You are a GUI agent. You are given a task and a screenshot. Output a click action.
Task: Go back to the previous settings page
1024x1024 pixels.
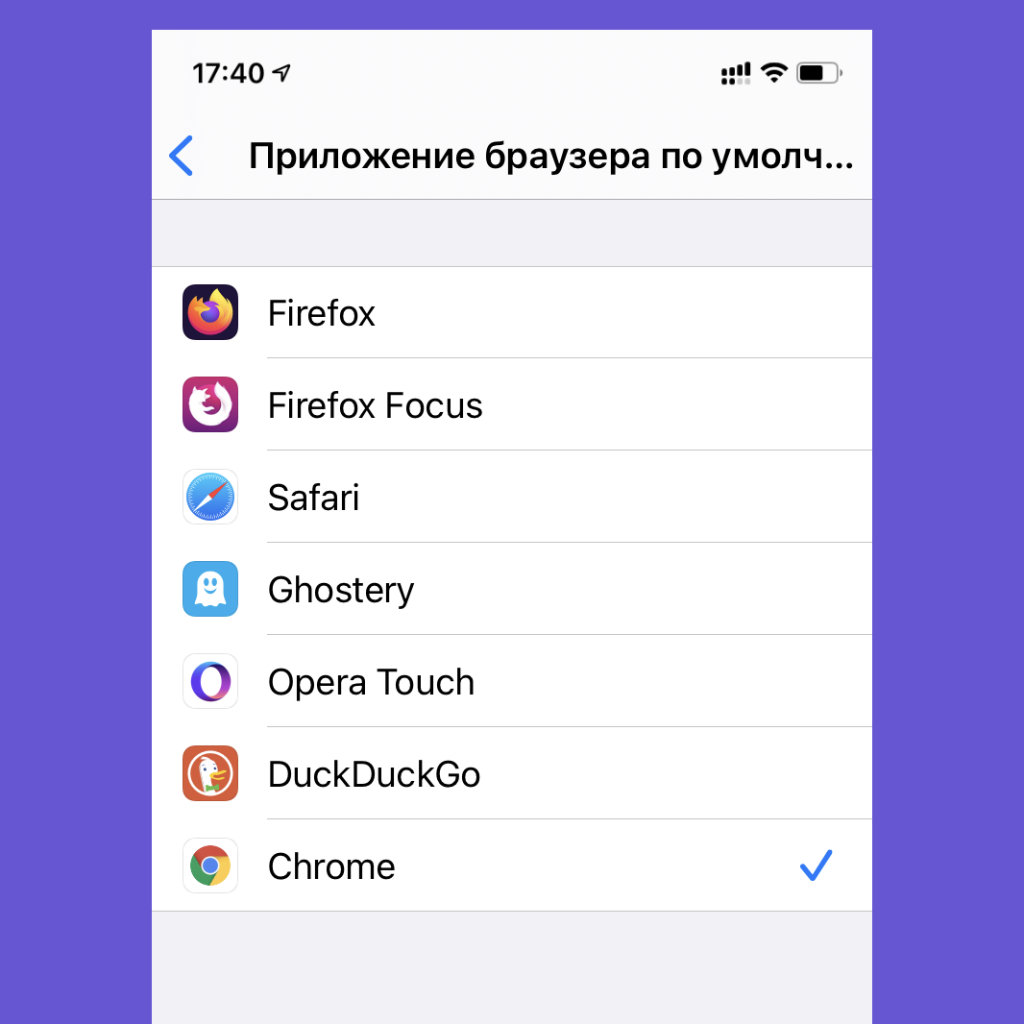pyautogui.click(x=182, y=157)
